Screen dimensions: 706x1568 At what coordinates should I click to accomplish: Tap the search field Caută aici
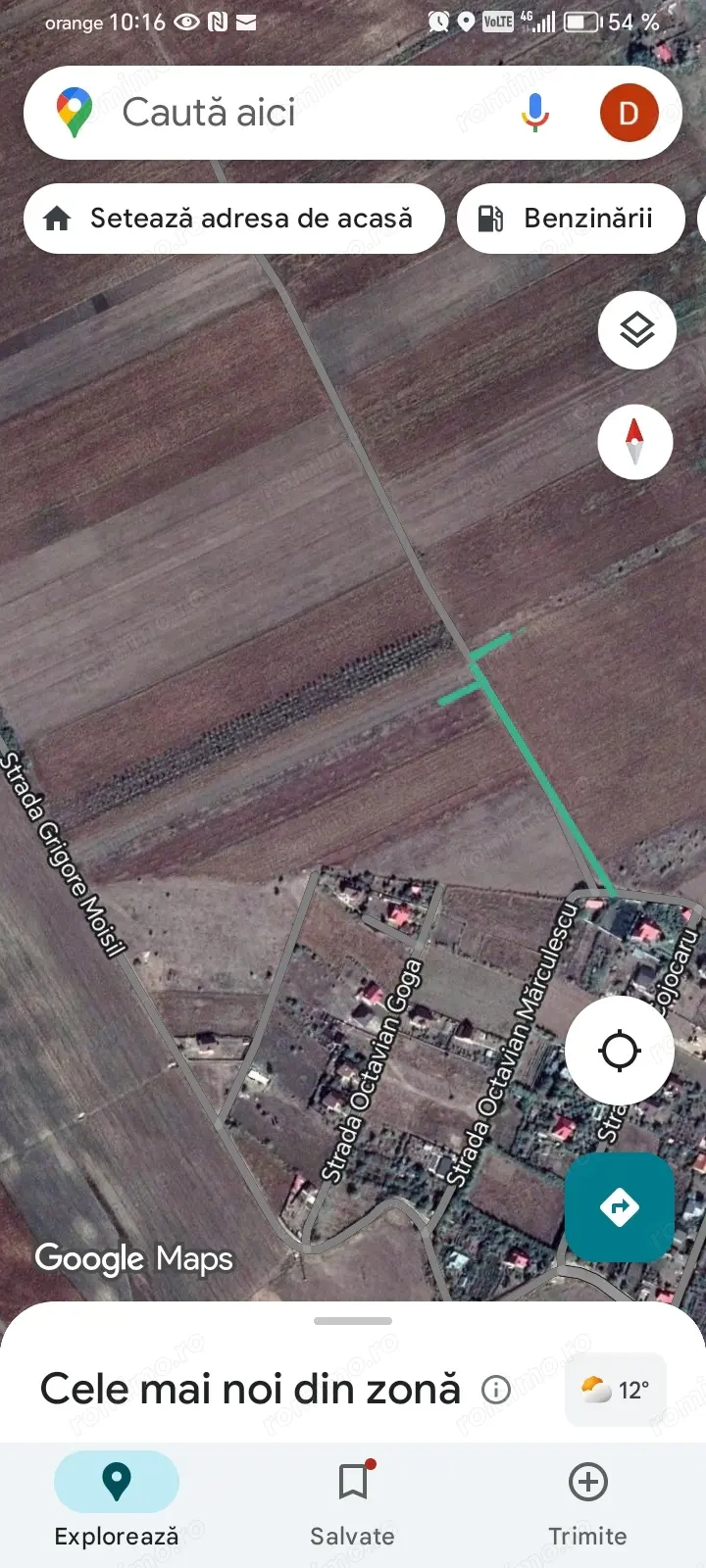(275, 112)
